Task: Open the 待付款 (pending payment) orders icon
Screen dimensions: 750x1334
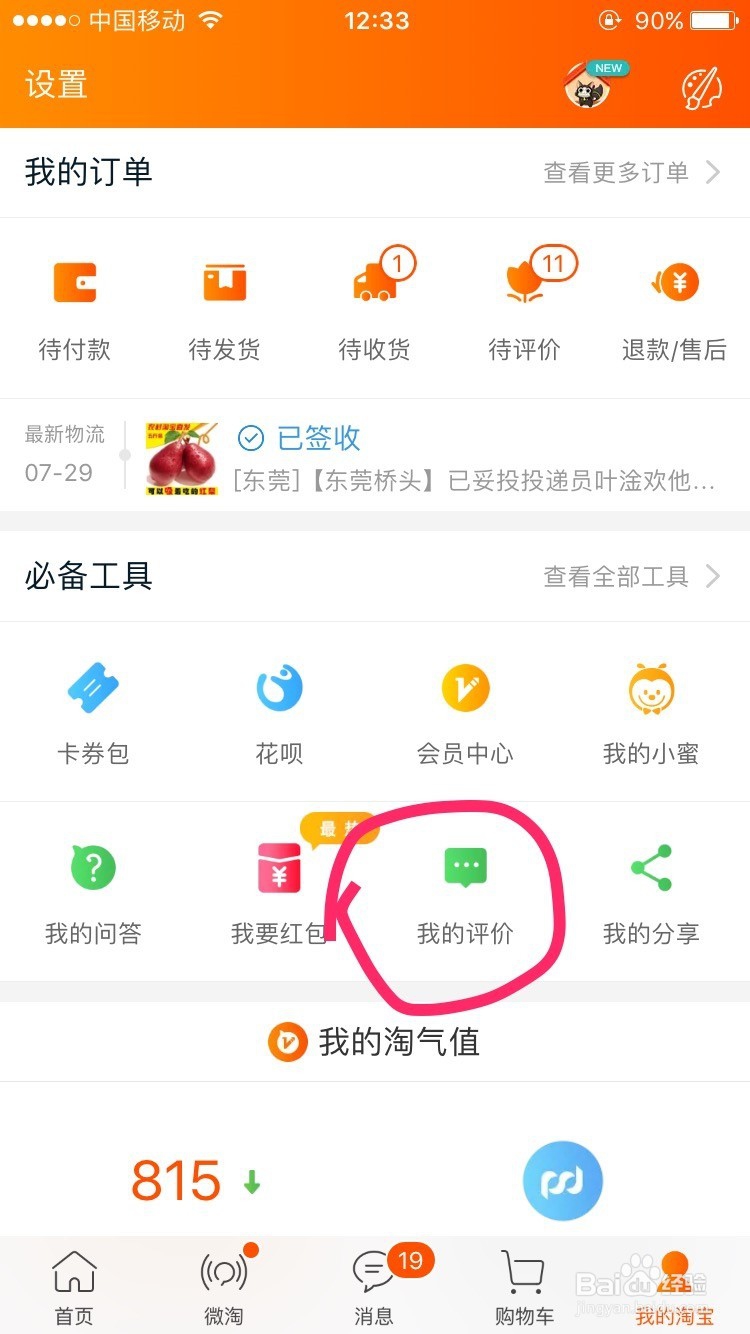Action: (x=75, y=300)
